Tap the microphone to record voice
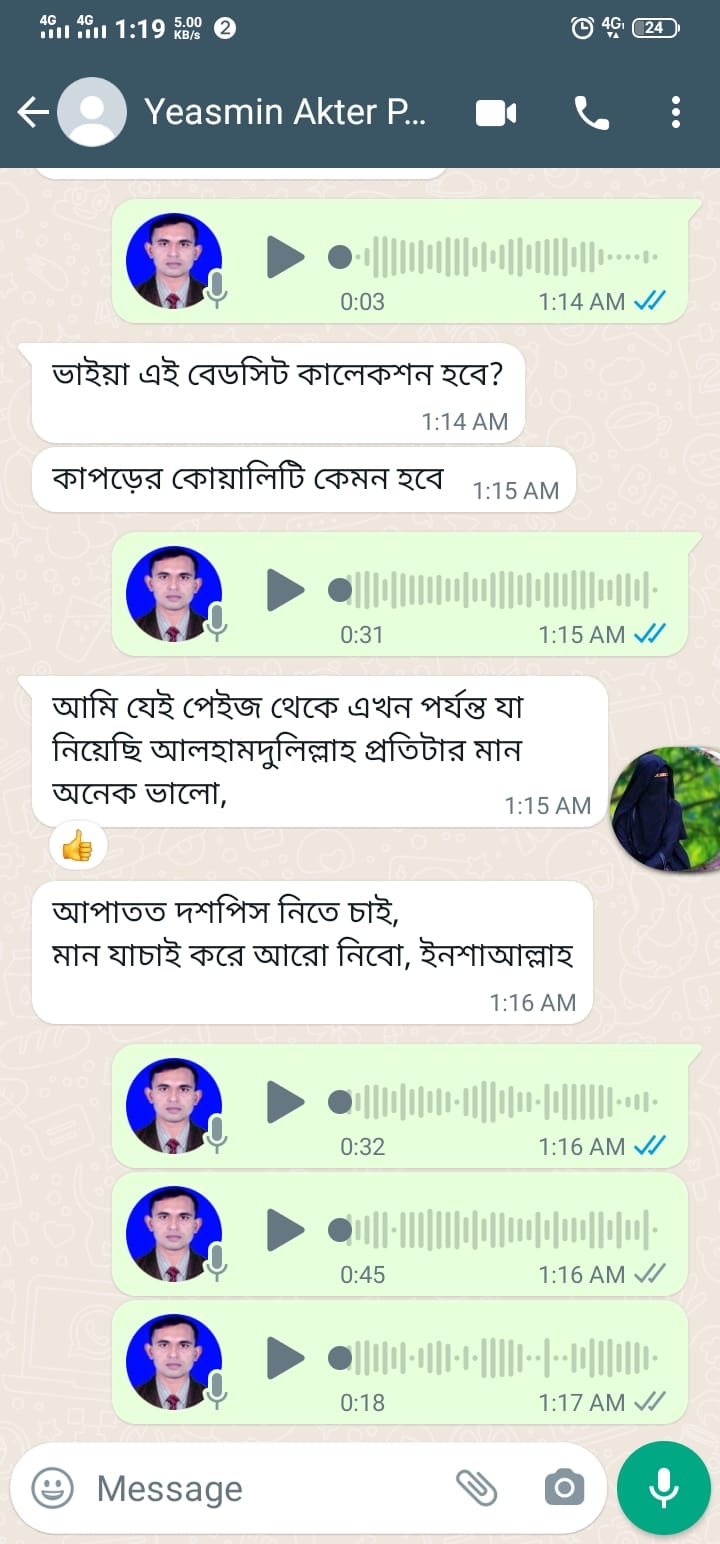The width and height of the screenshot is (720, 1544). 663,1488
